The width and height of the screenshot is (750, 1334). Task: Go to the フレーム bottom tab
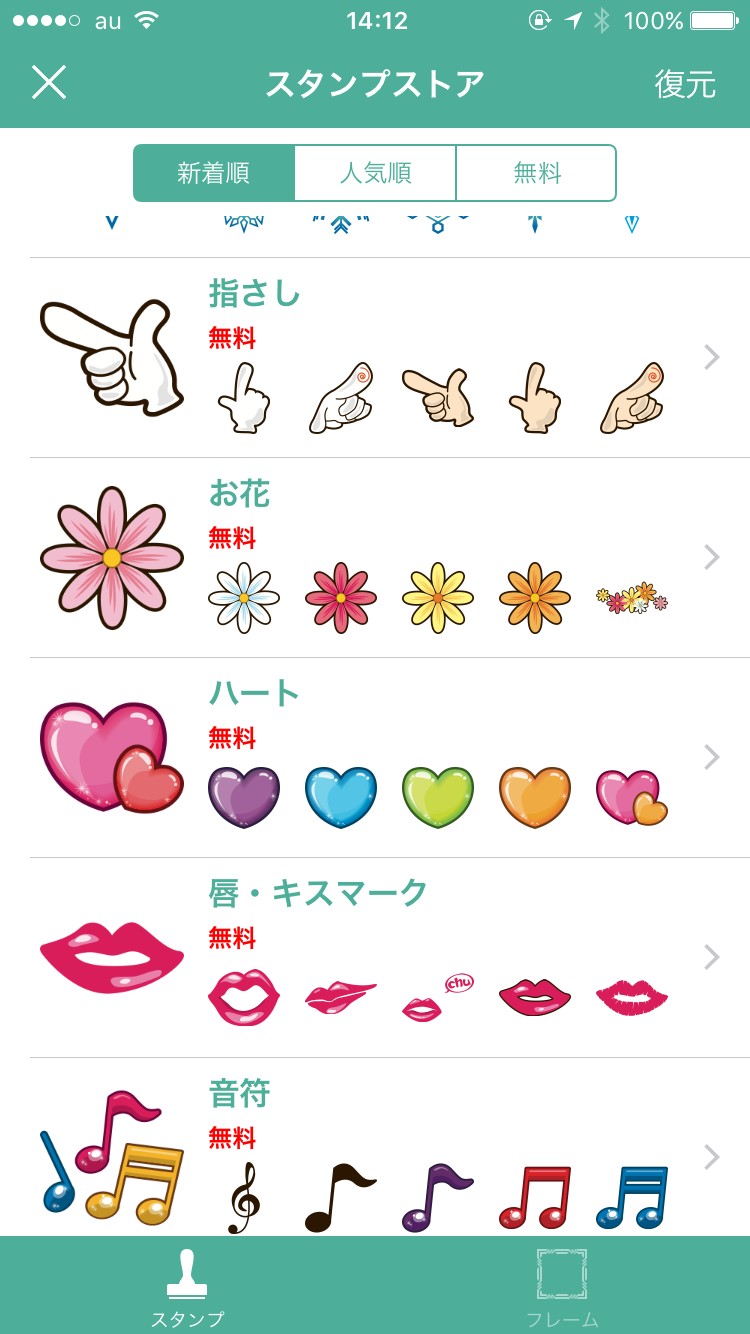[x=562, y=1287]
